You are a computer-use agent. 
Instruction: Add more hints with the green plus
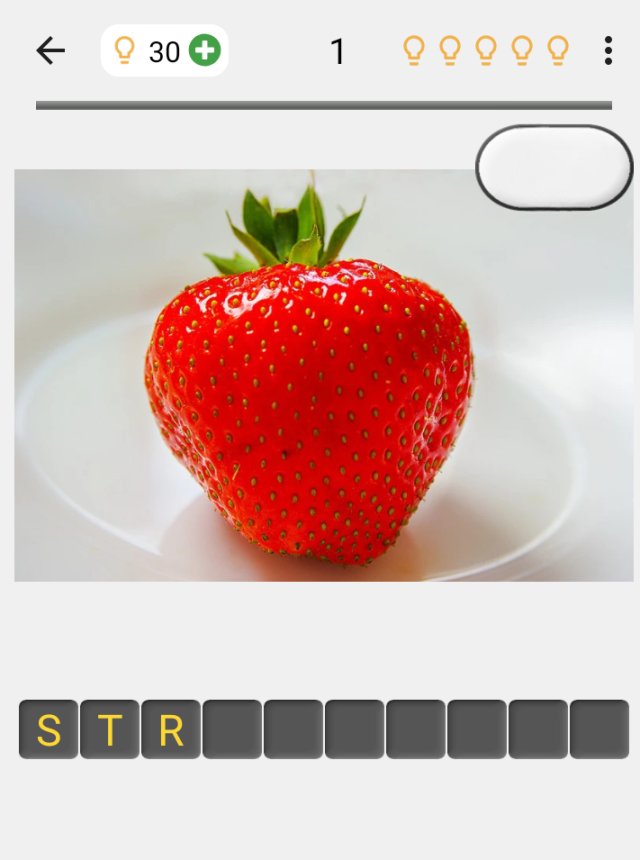205,51
